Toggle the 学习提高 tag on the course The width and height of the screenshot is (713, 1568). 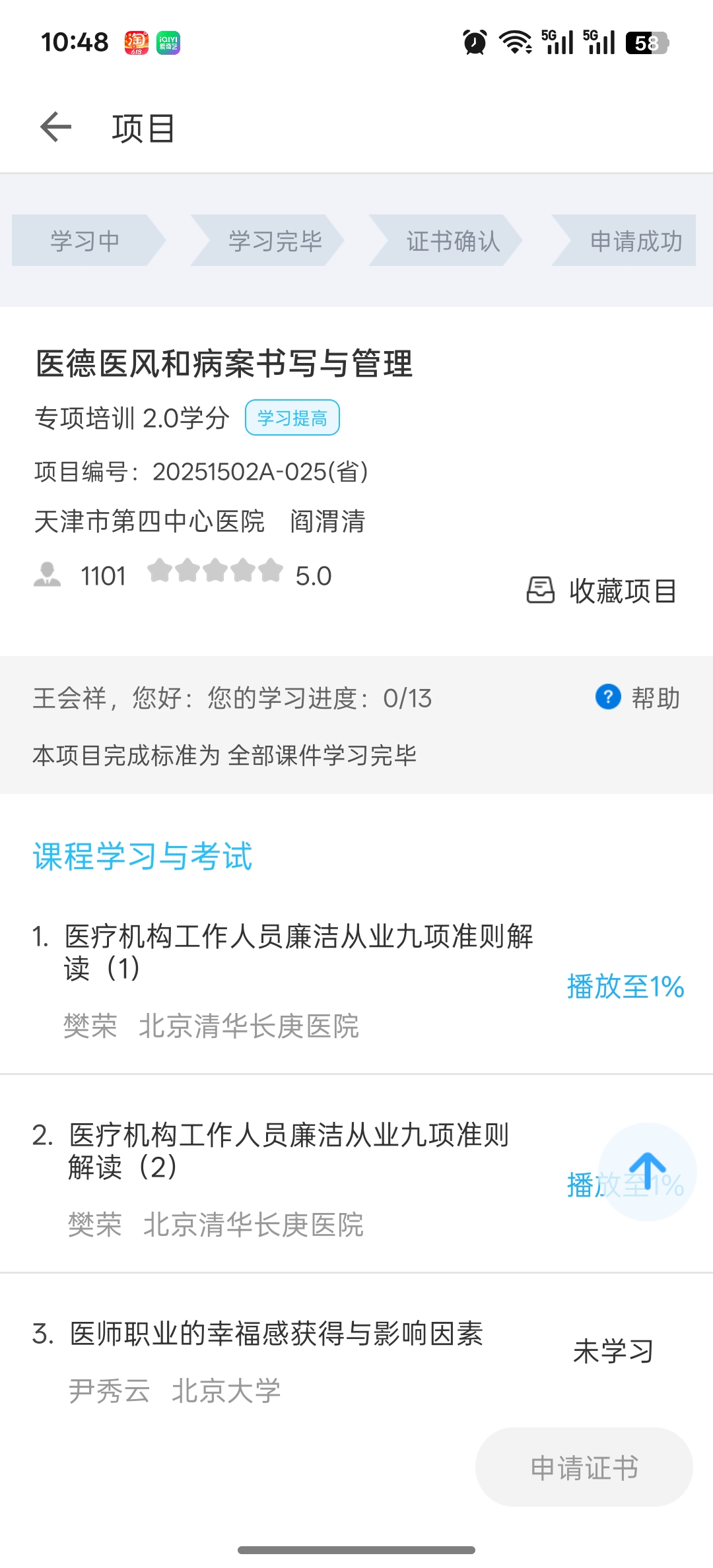coord(292,417)
